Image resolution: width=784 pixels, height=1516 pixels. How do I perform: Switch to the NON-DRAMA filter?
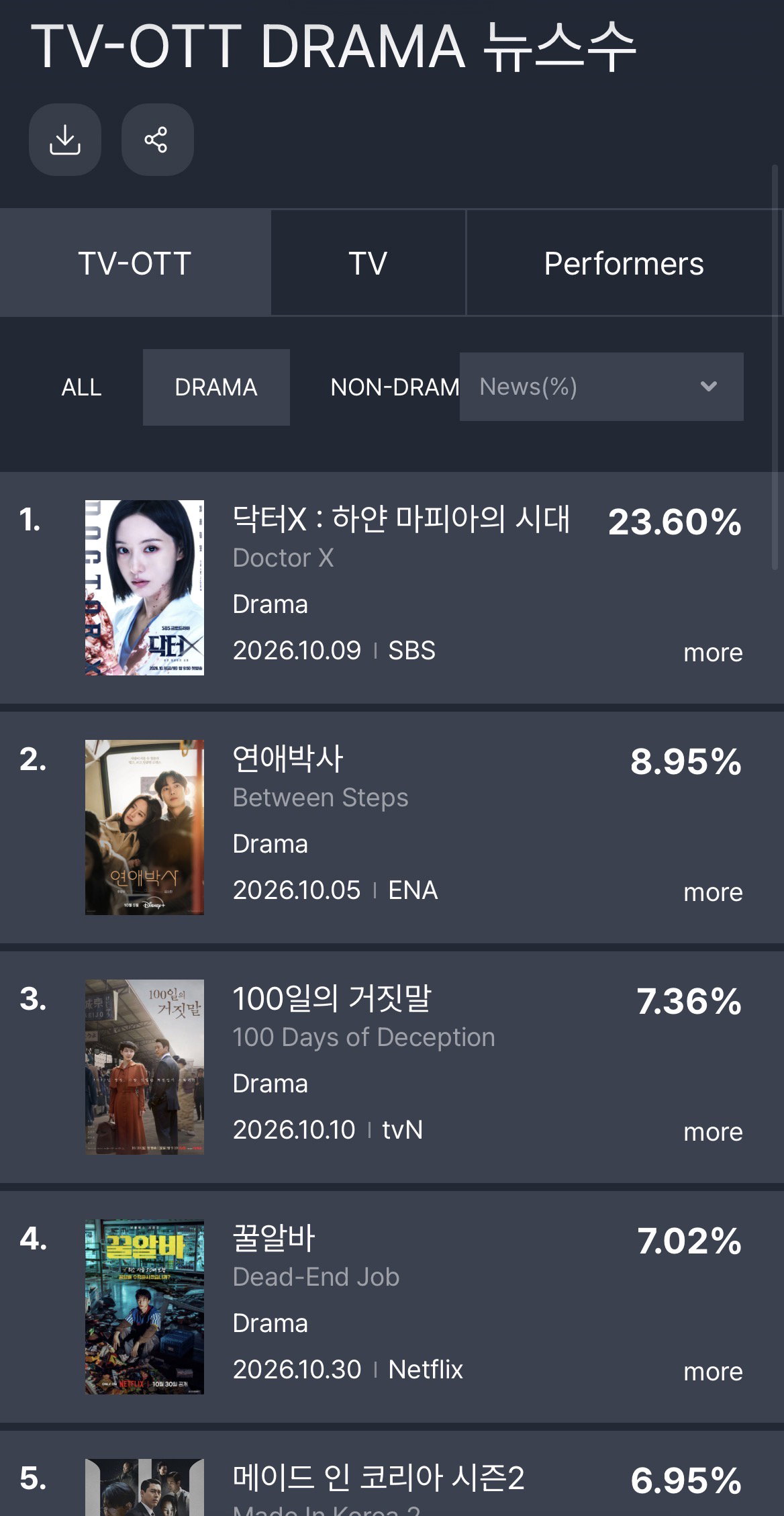(394, 387)
